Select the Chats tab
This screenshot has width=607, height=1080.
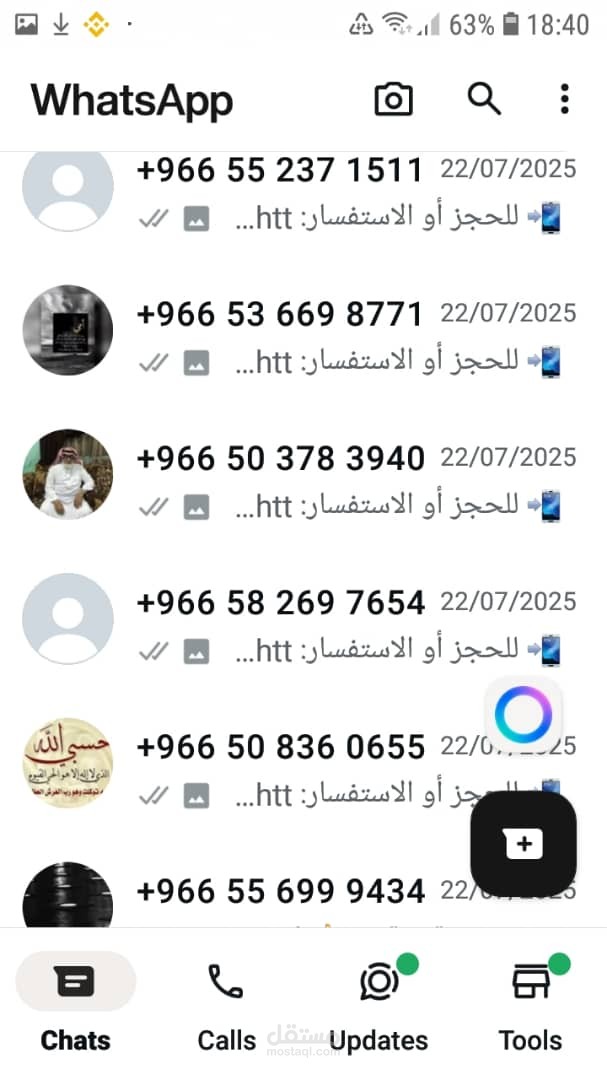pyautogui.click(x=76, y=1007)
